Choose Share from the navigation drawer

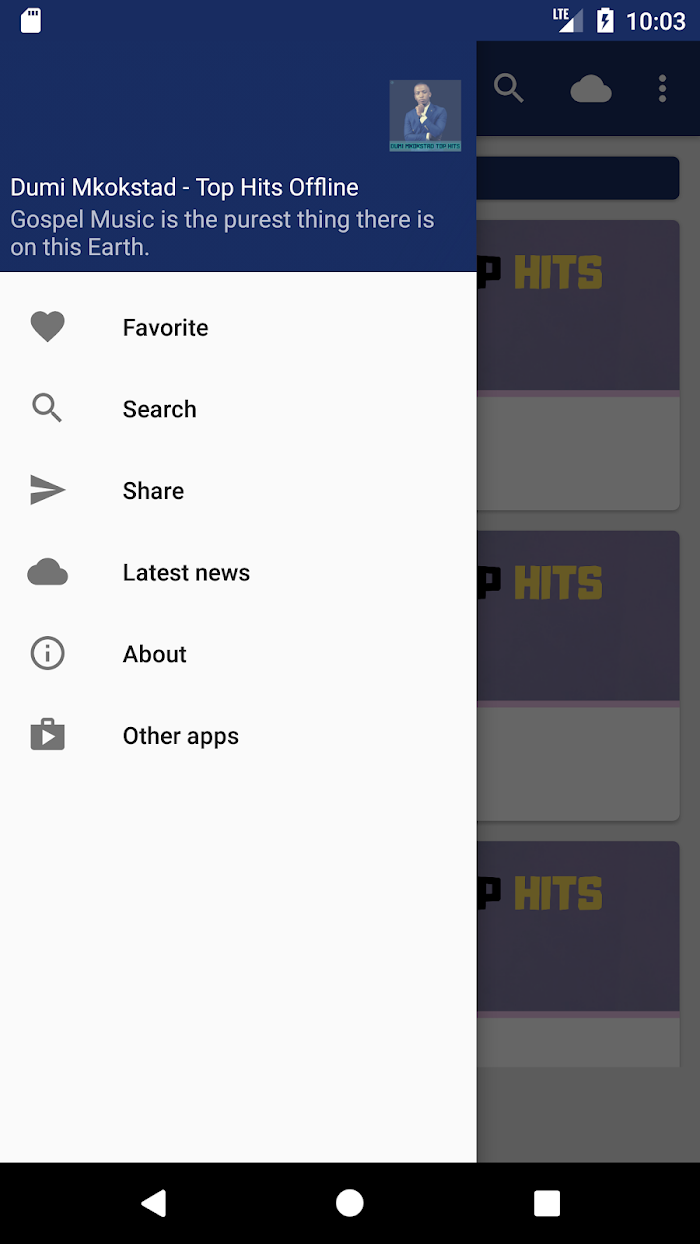[153, 491]
